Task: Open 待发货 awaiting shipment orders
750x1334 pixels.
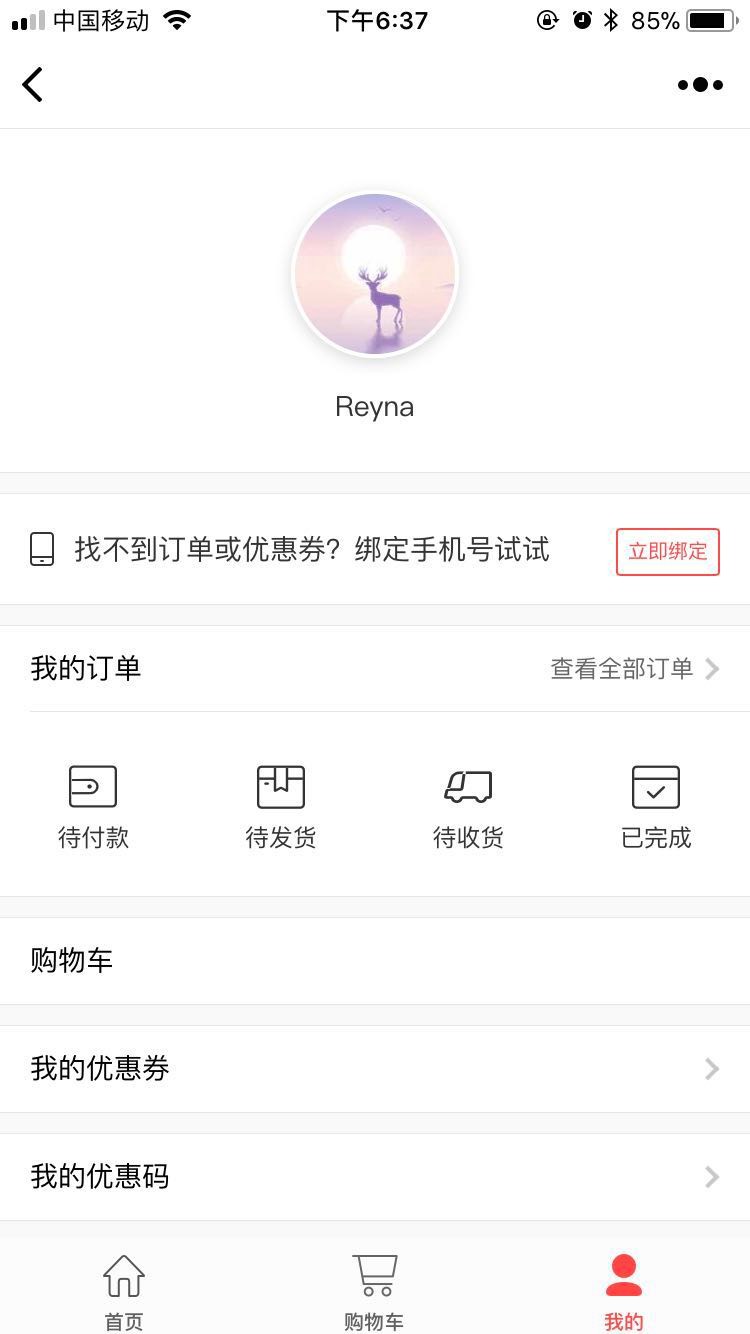Action: click(281, 808)
